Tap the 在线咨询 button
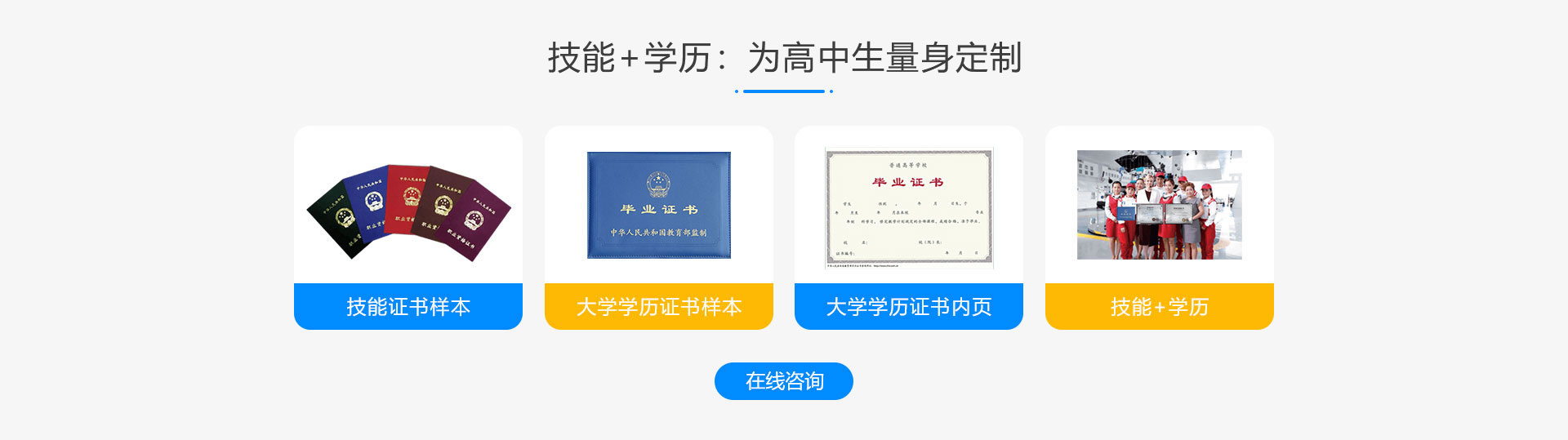 point(783,381)
